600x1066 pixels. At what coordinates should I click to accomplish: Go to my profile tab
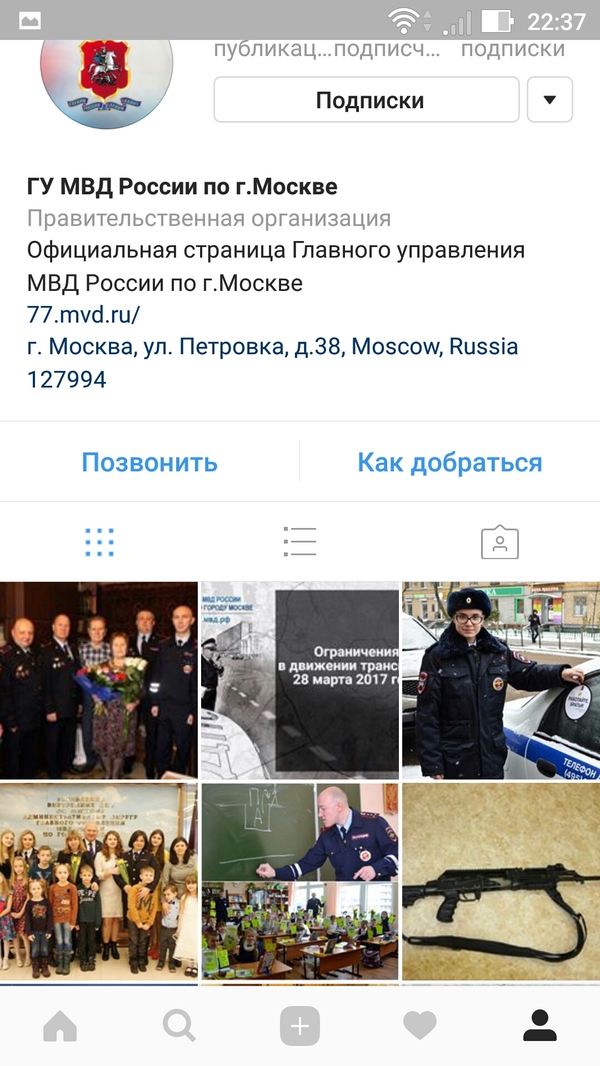540,1026
